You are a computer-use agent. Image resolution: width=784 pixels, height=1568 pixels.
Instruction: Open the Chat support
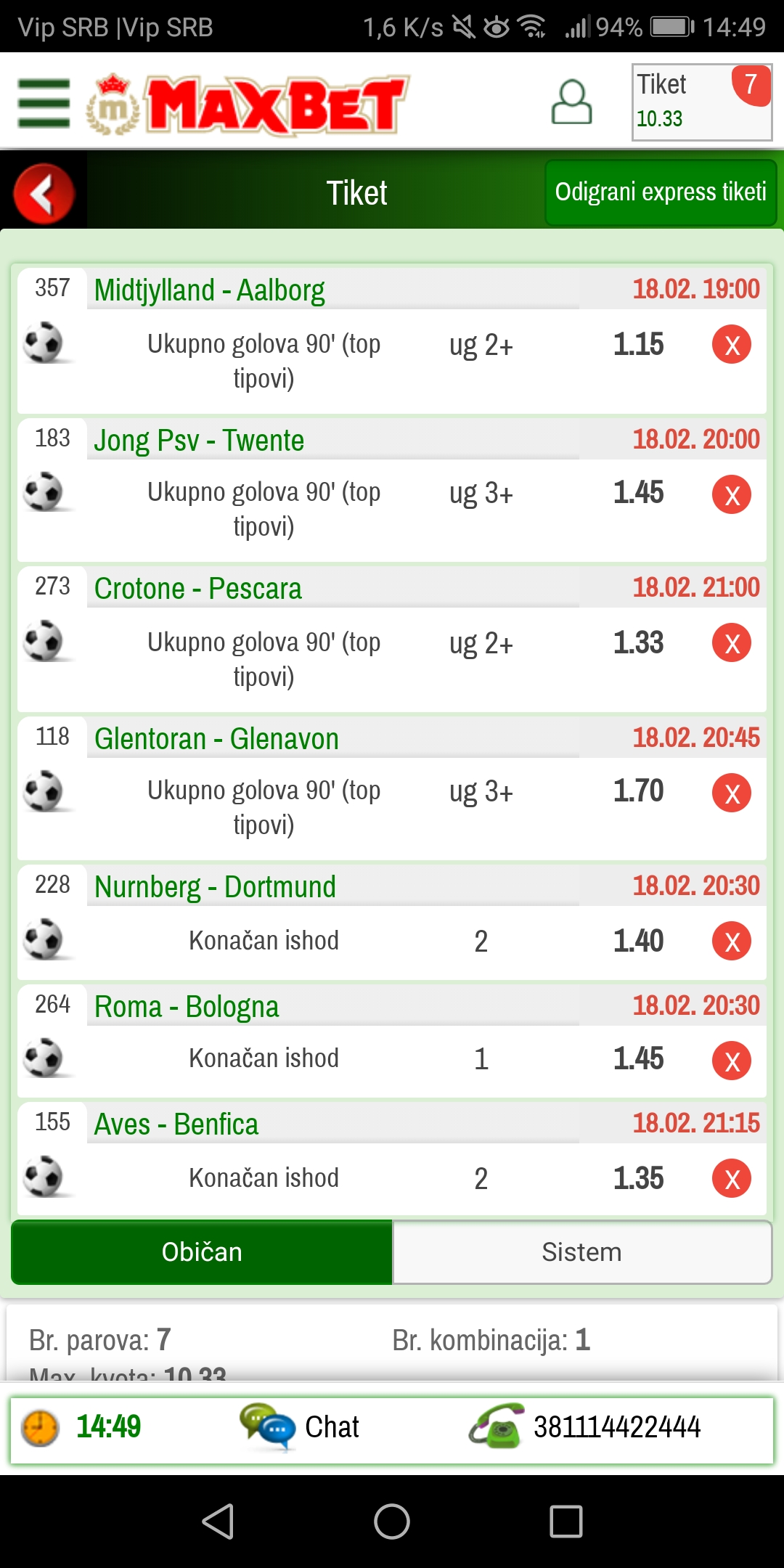[x=299, y=1427]
